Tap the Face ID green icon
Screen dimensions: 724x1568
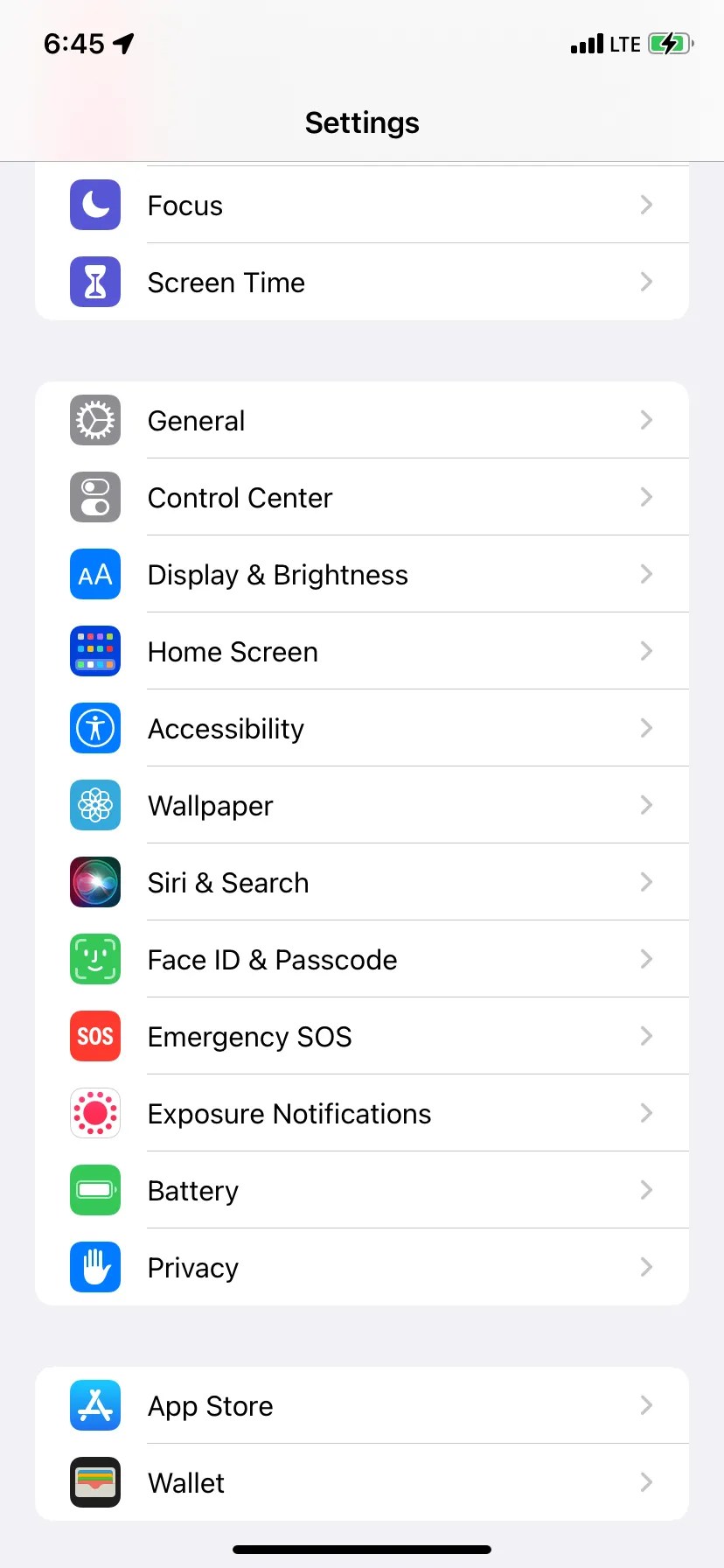(94, 959)
